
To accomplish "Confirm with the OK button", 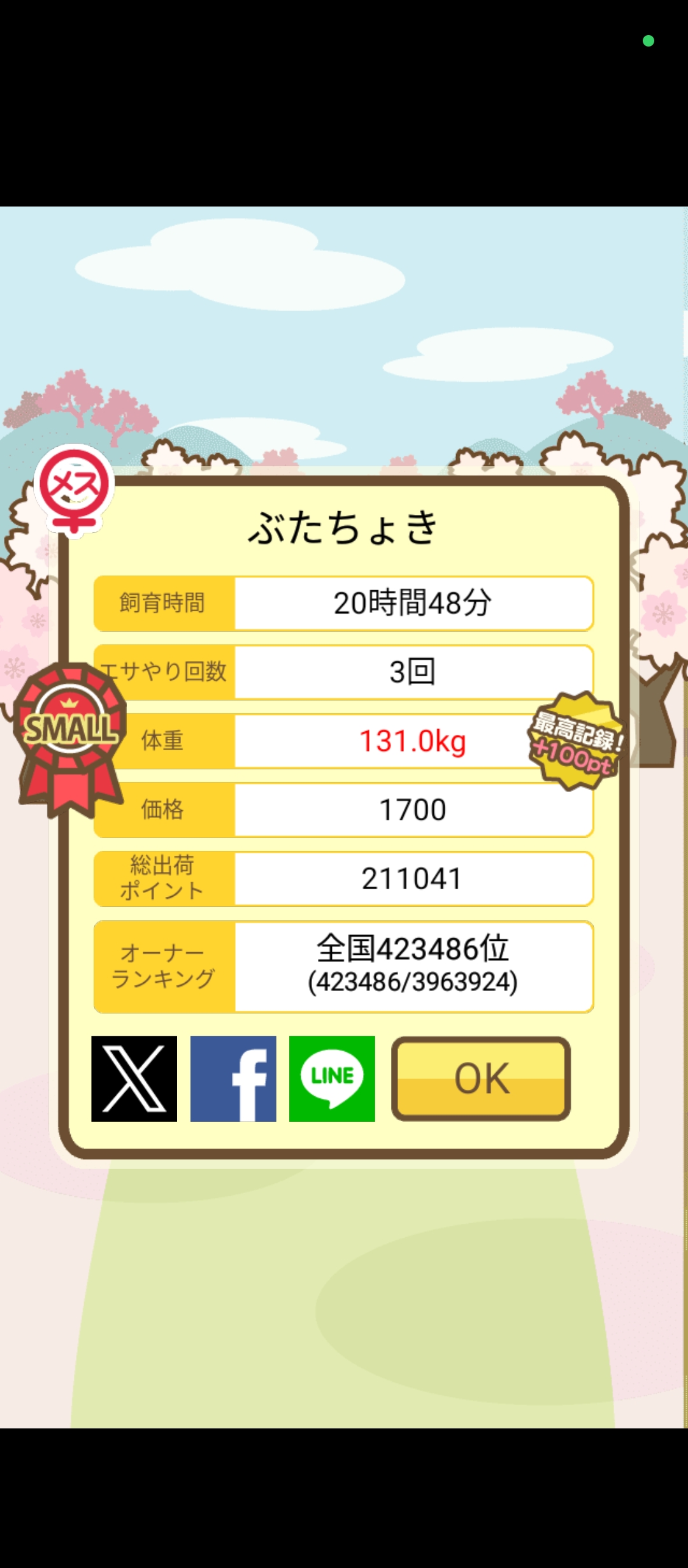I will (481, 1078).
